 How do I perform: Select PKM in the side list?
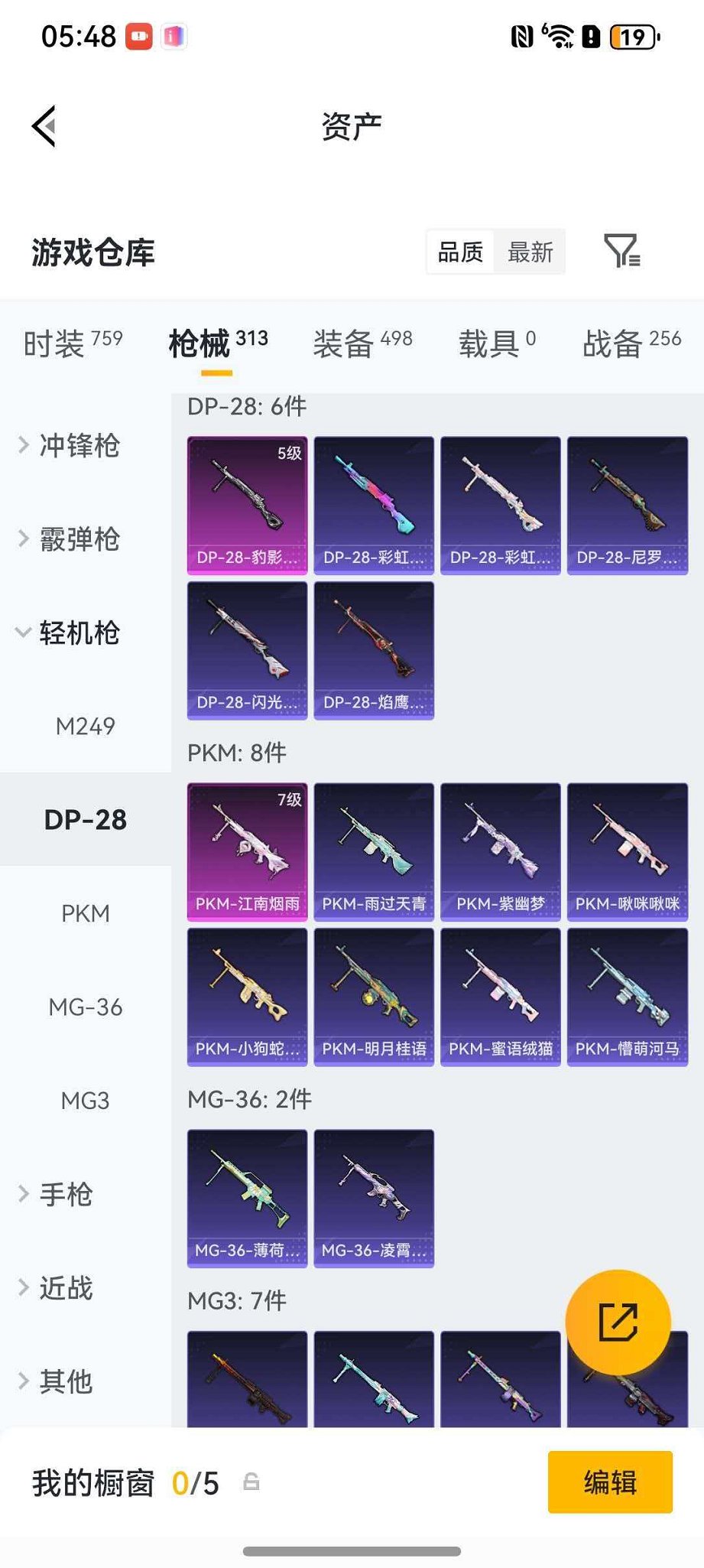(x=86, y=913)
